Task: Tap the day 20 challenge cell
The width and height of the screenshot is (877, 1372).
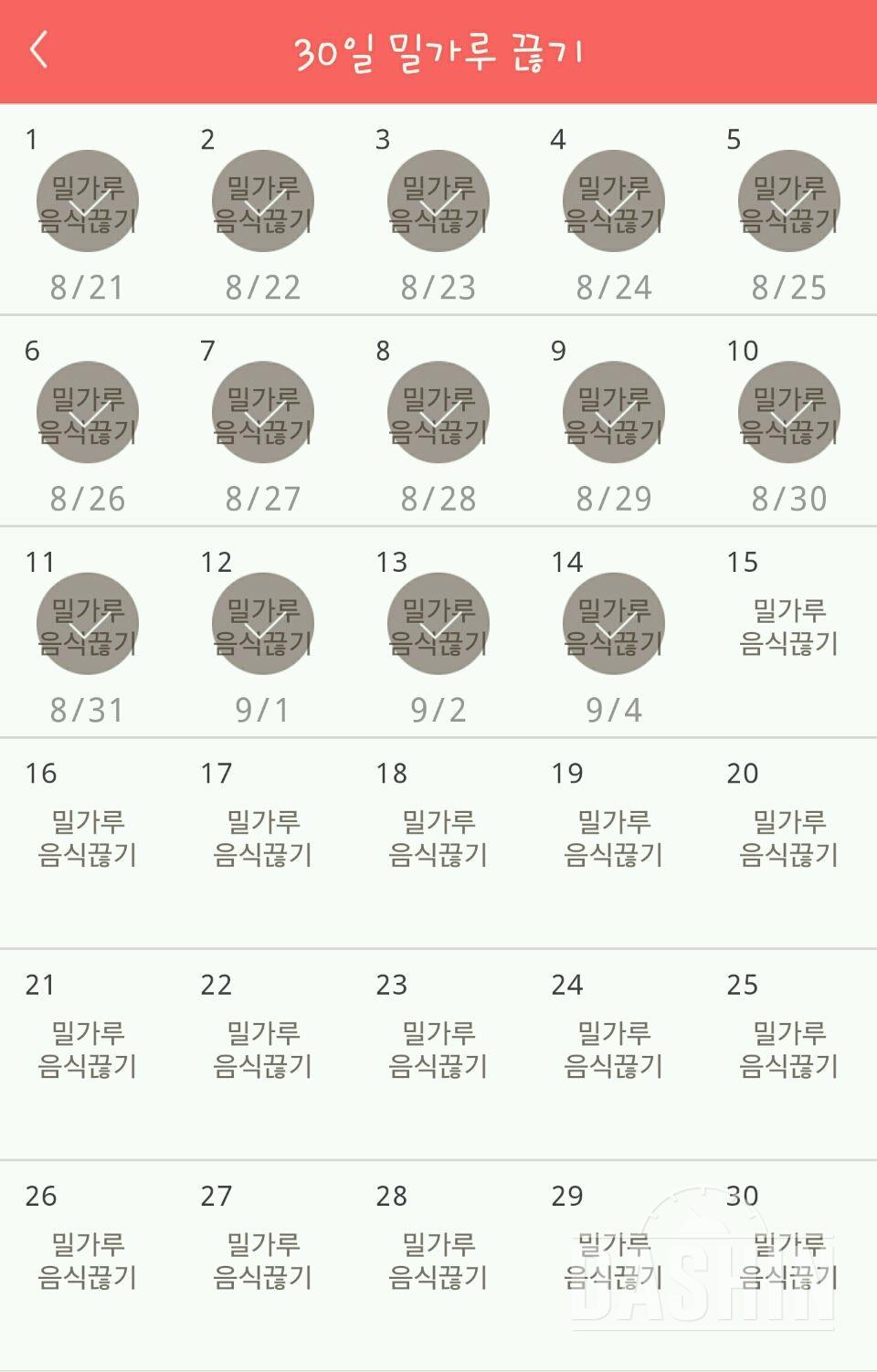Action: tap(788, 838)
